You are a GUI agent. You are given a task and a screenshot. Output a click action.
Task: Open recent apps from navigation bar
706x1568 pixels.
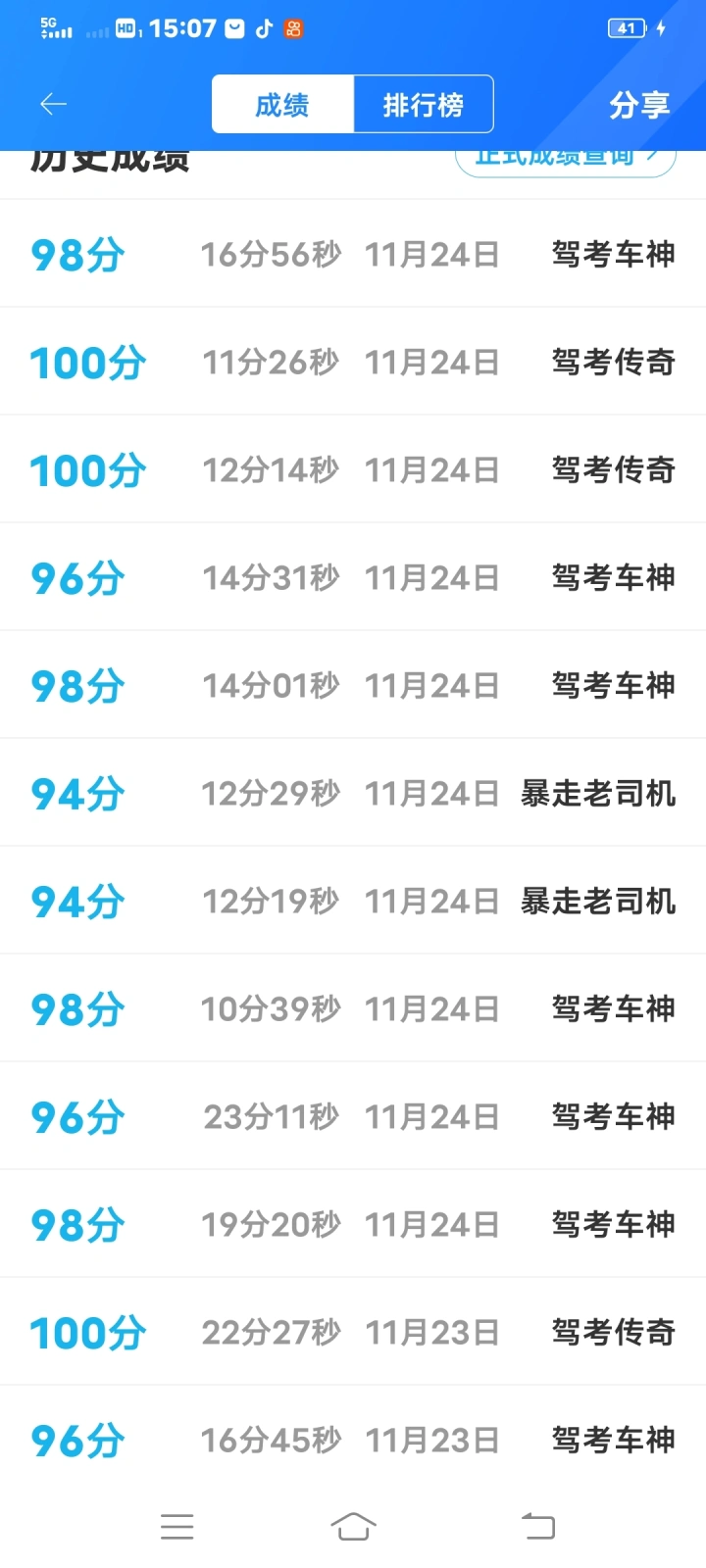click(177, 1526)
